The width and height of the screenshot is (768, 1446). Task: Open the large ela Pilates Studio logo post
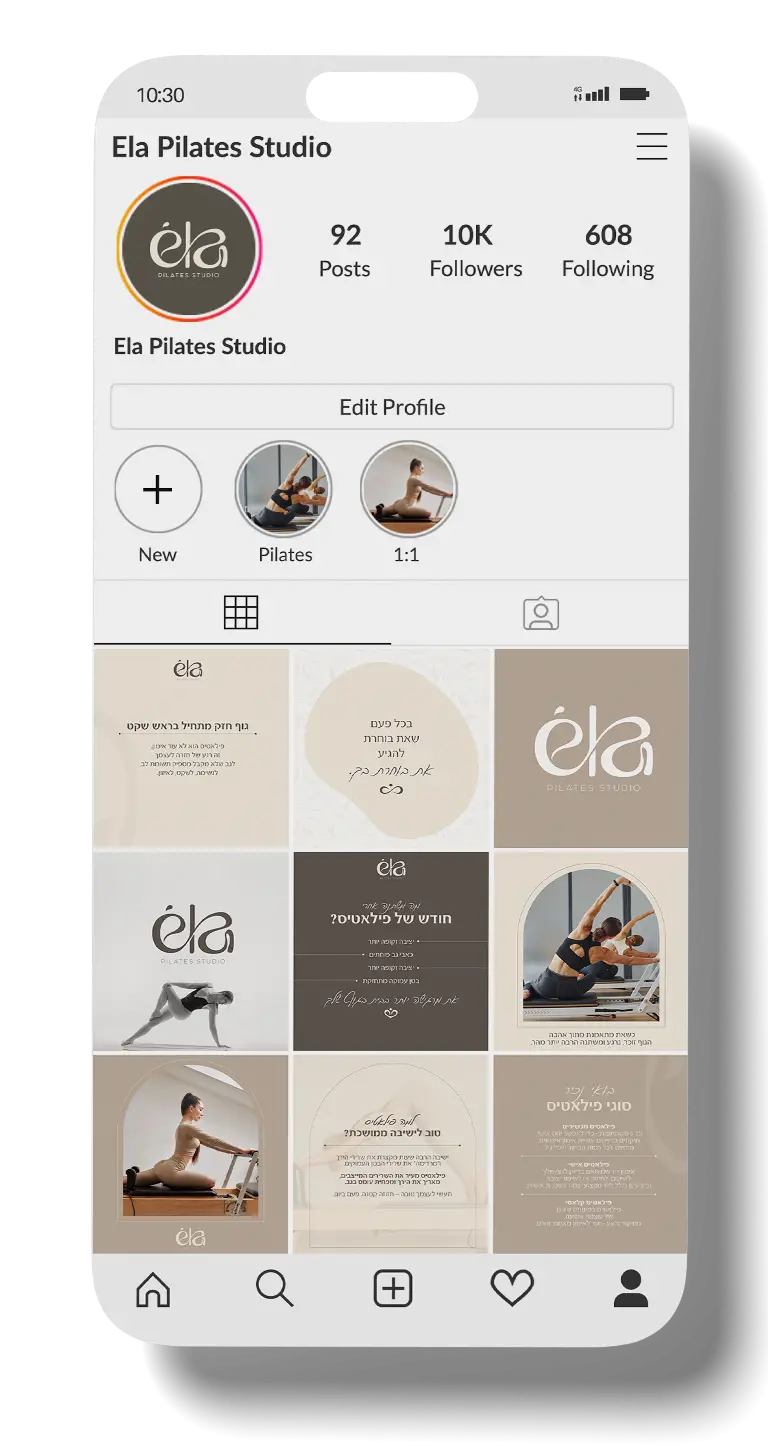point(591,748)
